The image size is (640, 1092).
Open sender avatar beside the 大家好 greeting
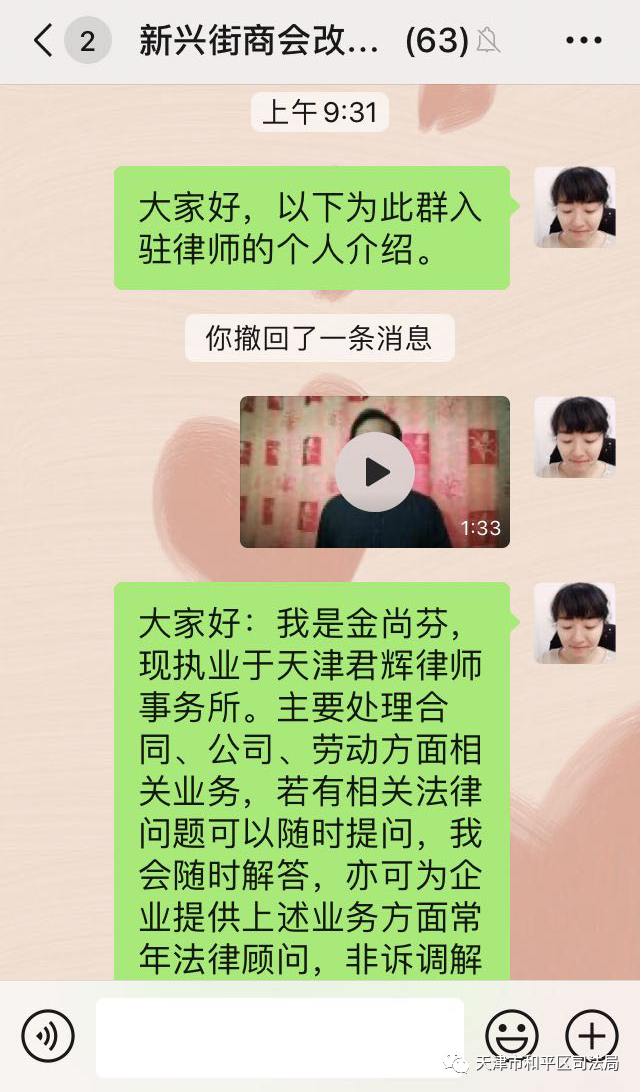574,207
